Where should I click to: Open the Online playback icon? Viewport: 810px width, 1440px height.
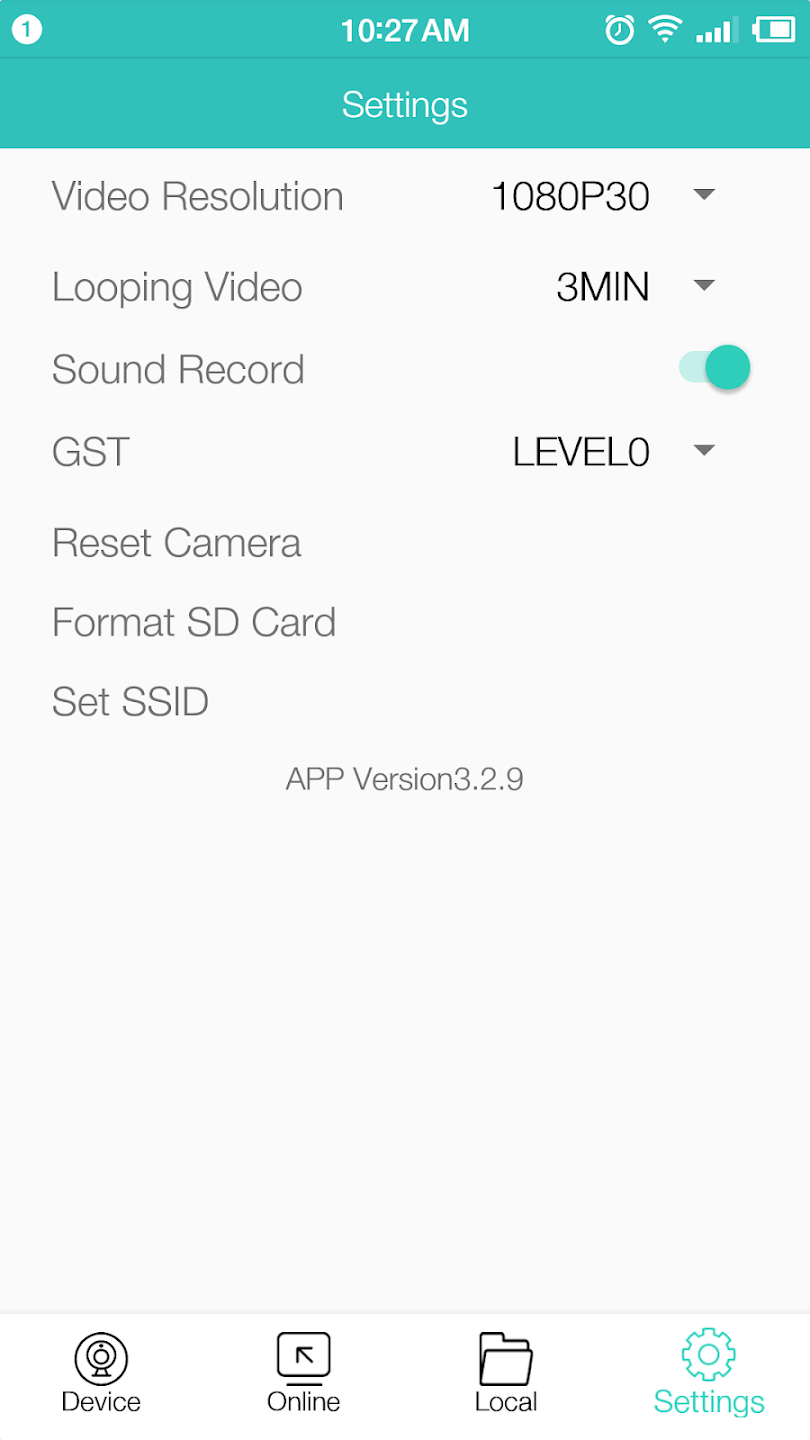[x=303, y=1357]
